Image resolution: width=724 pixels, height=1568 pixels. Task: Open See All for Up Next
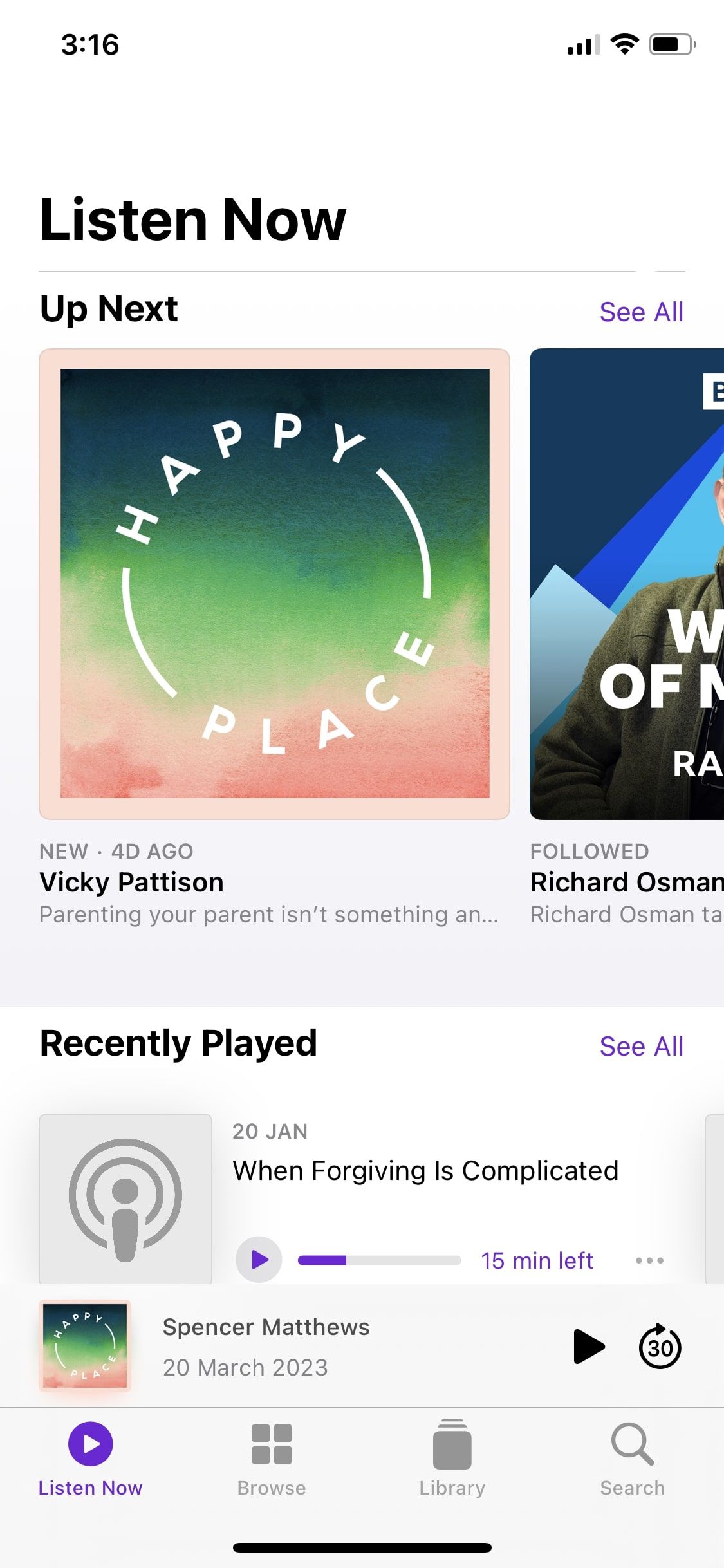coord(641,312)
